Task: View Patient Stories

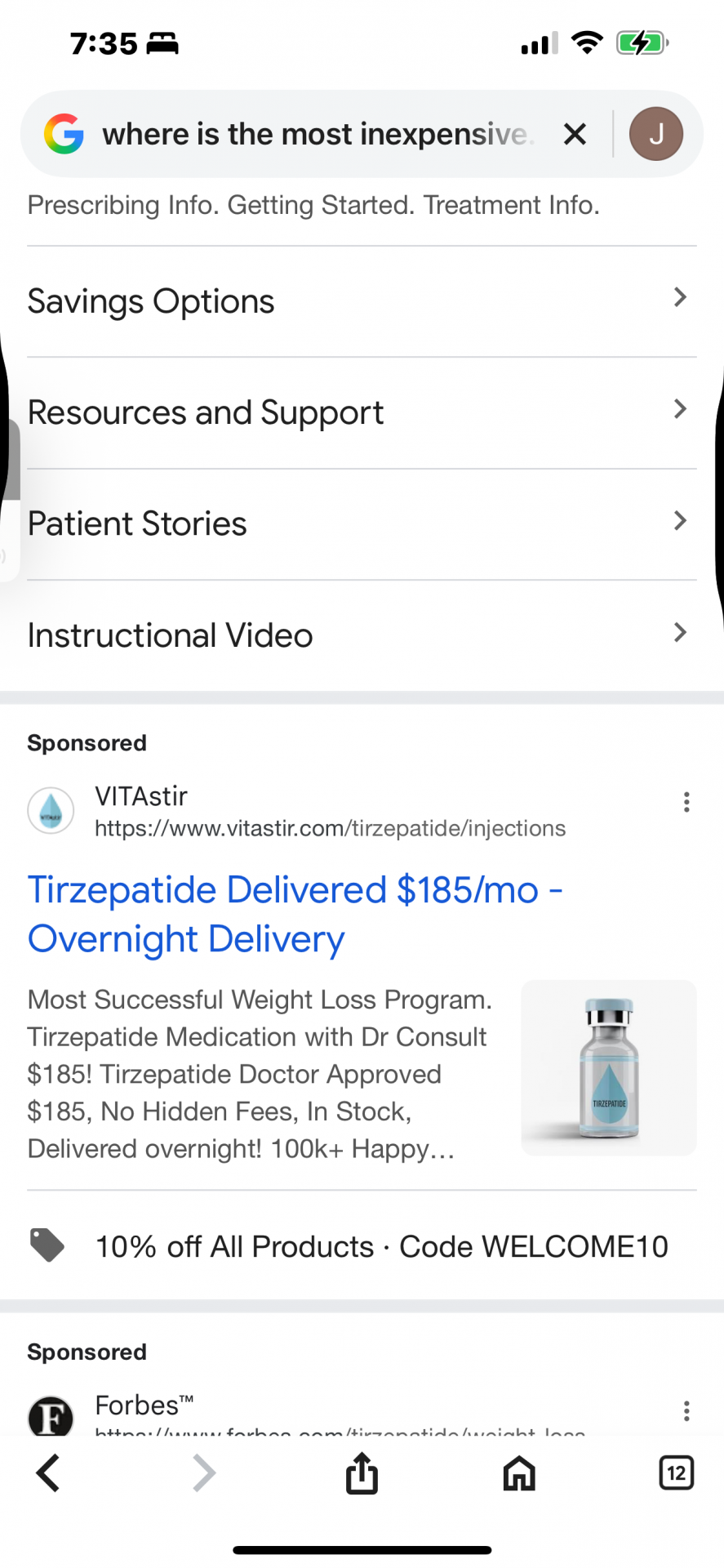Action: (359, 523)
